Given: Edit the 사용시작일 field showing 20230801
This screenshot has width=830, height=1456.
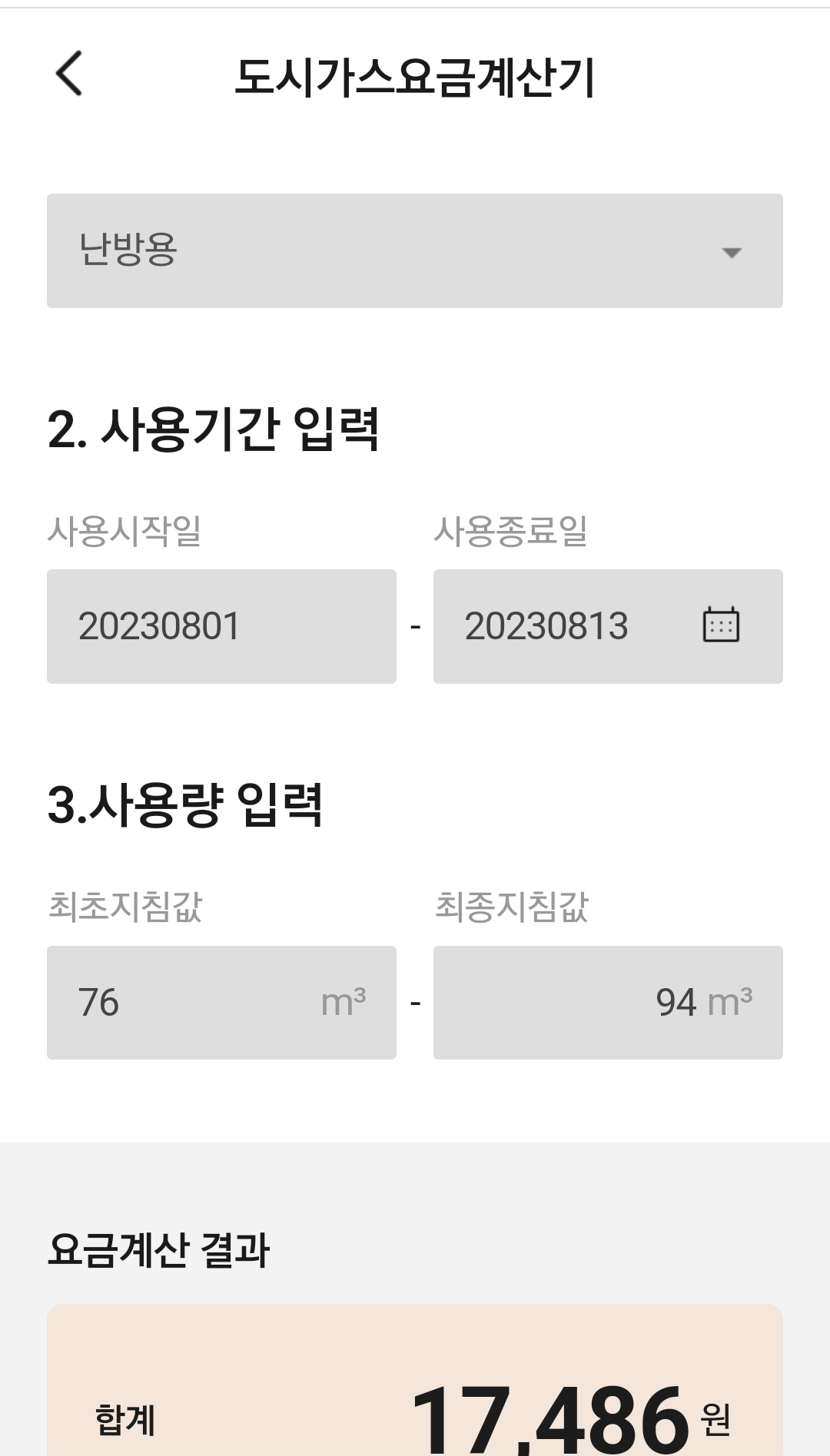Looking at the screenshot, I should click(221, 626).
